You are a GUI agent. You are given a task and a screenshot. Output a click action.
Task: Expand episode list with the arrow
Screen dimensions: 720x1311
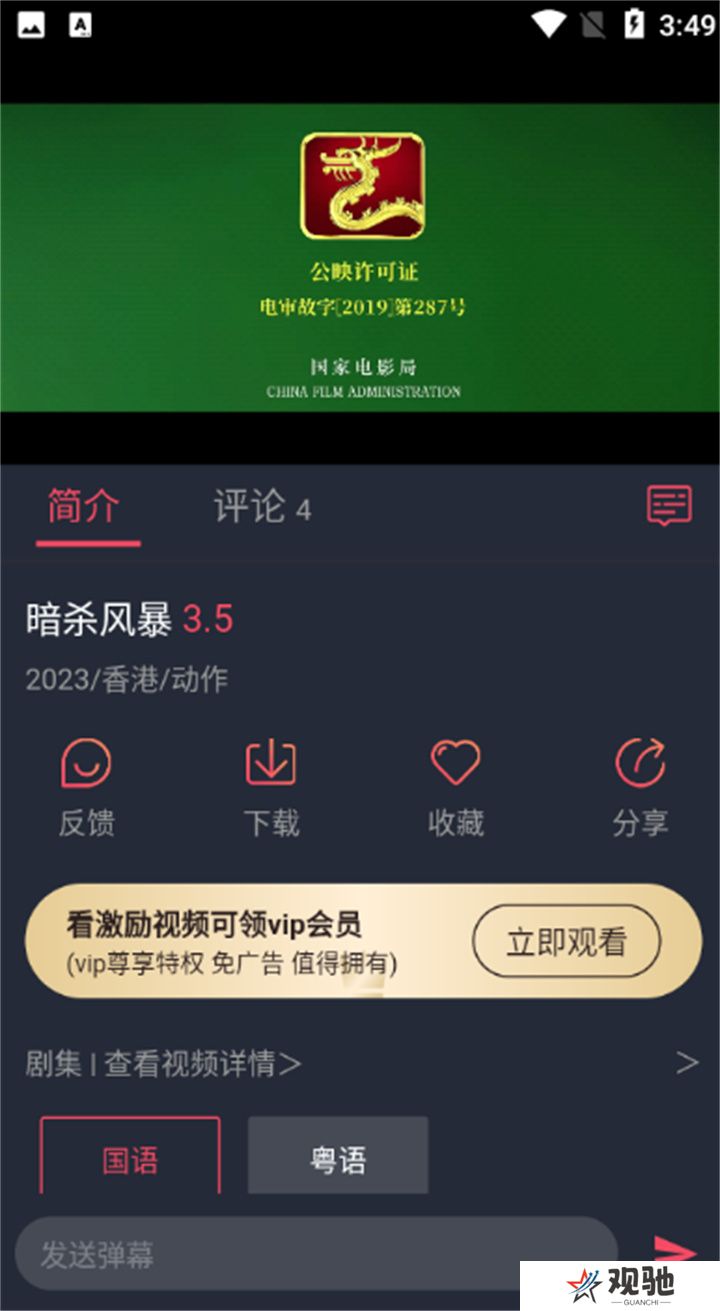(x=686, y=1062)
